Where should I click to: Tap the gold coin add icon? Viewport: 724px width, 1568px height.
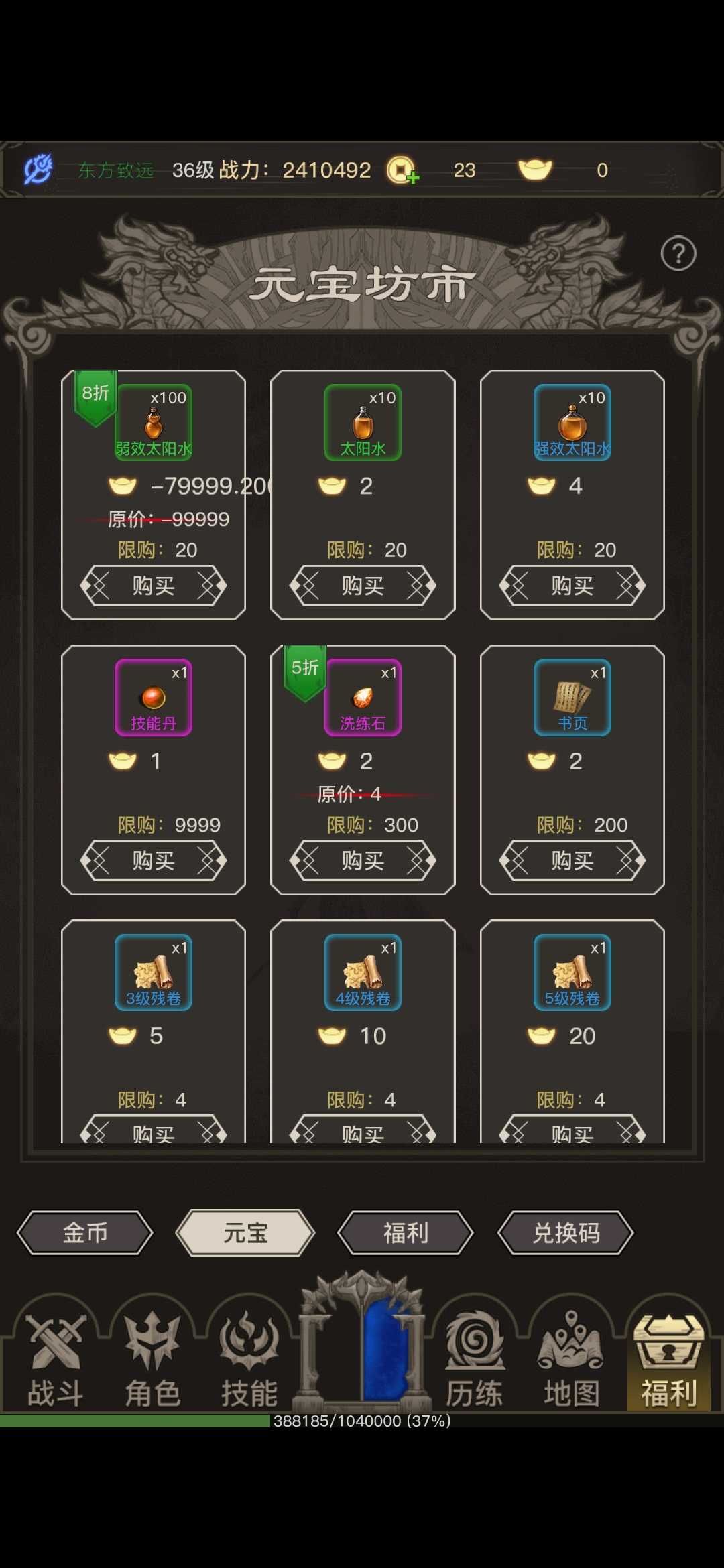tap(402, 170)
